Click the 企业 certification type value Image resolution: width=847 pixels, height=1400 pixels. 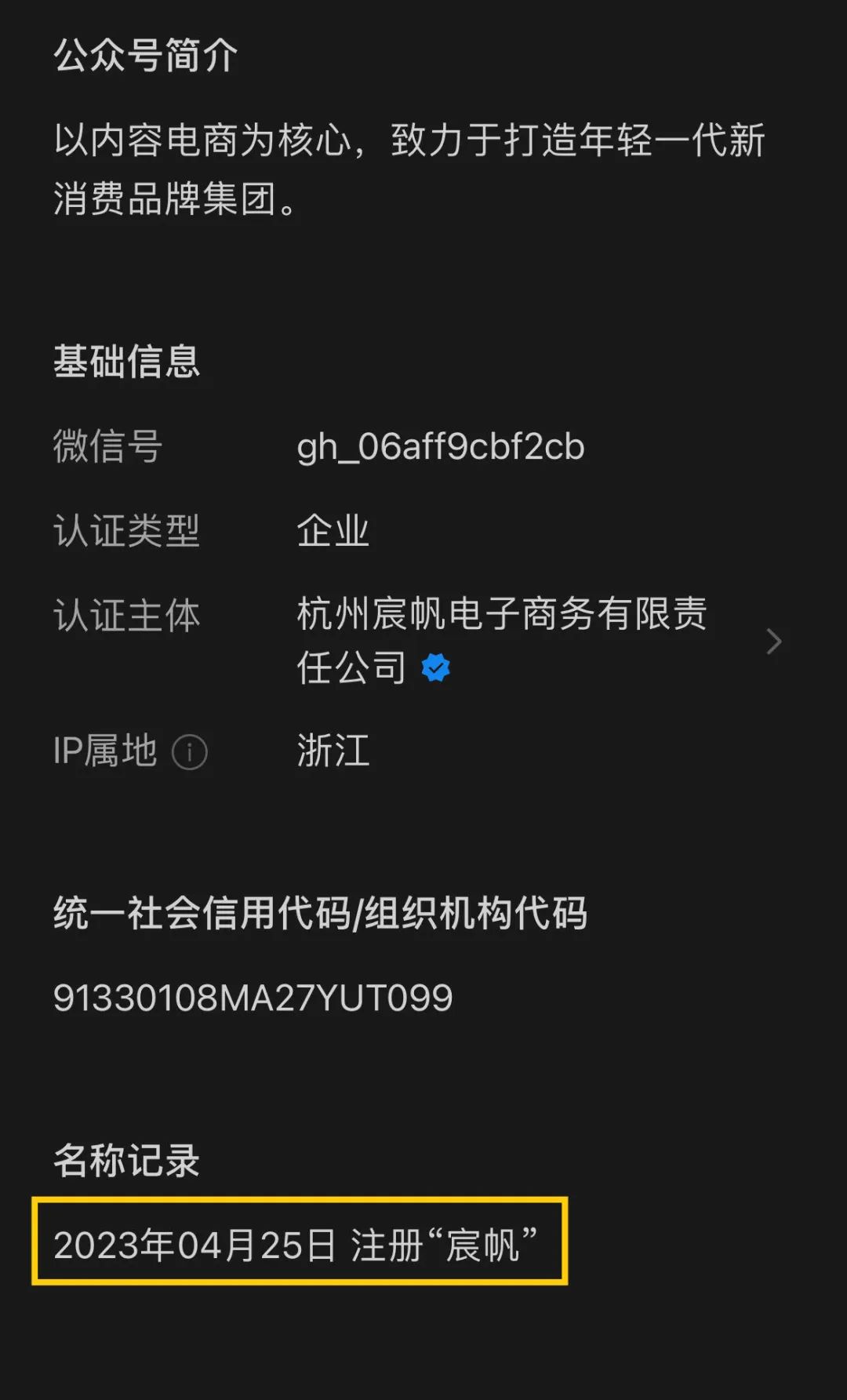(x=333, y=530)
